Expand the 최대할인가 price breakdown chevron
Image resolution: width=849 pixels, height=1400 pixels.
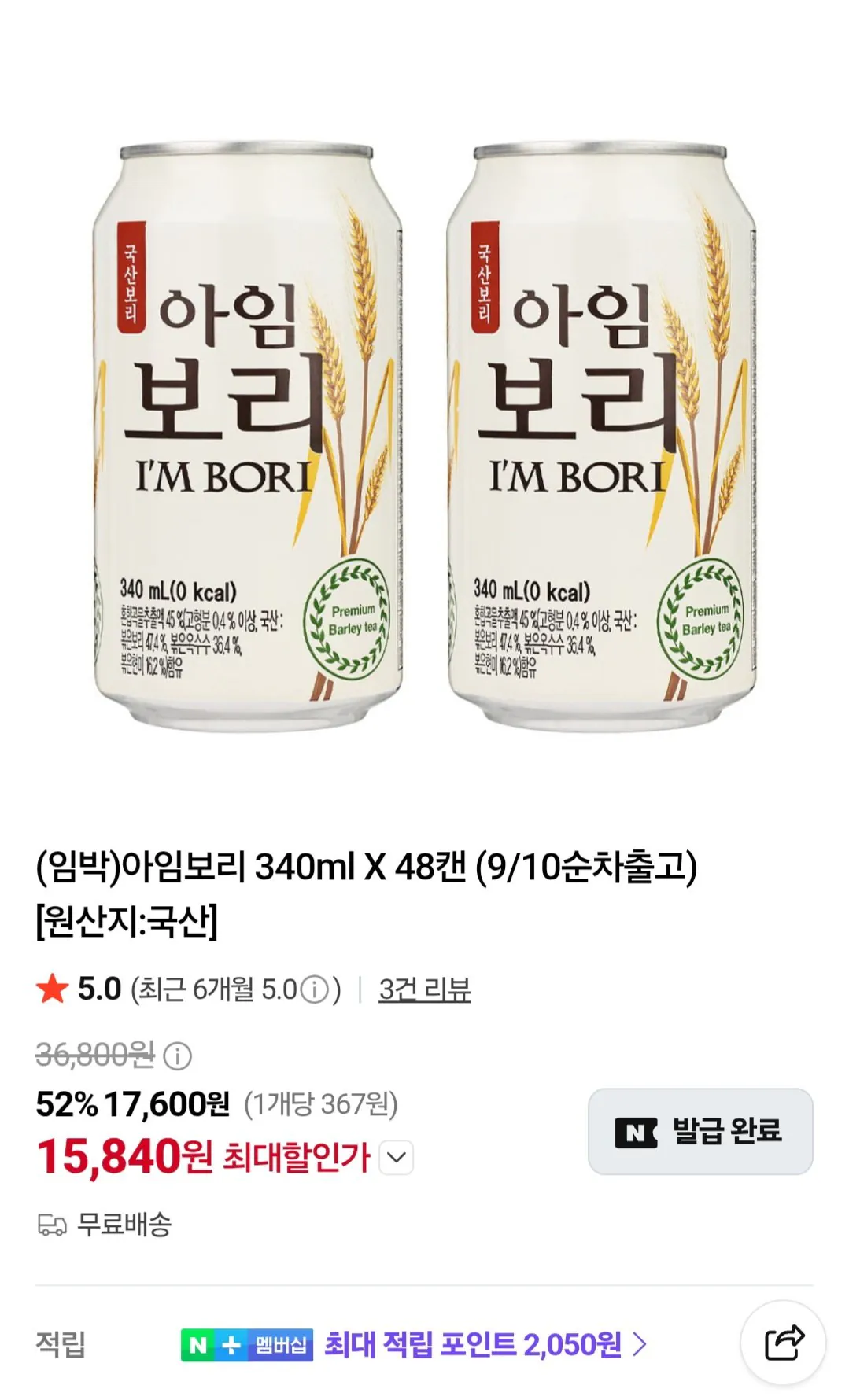coord(397,1158)
